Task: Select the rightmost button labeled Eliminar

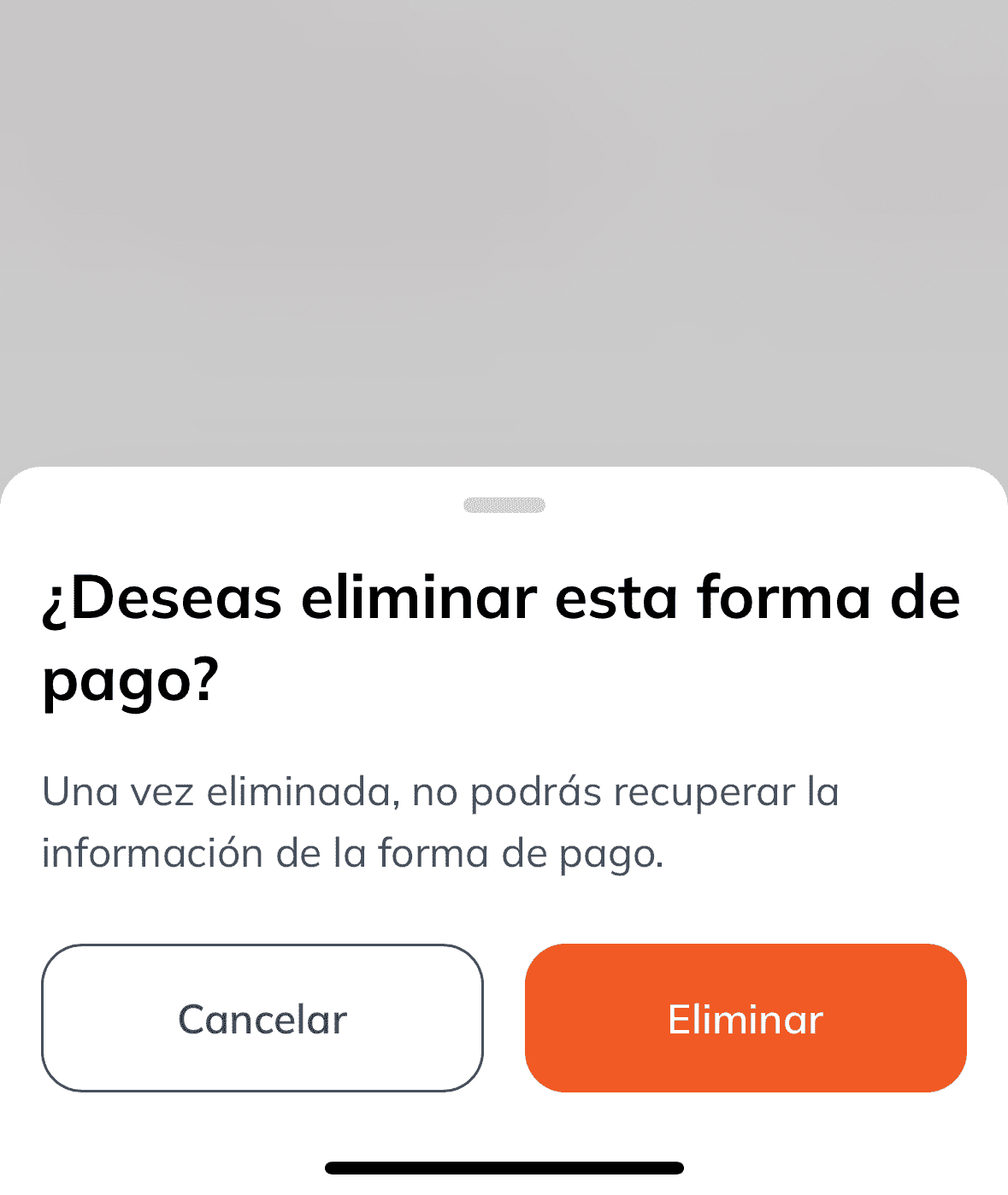Action: coord(745,1018)
